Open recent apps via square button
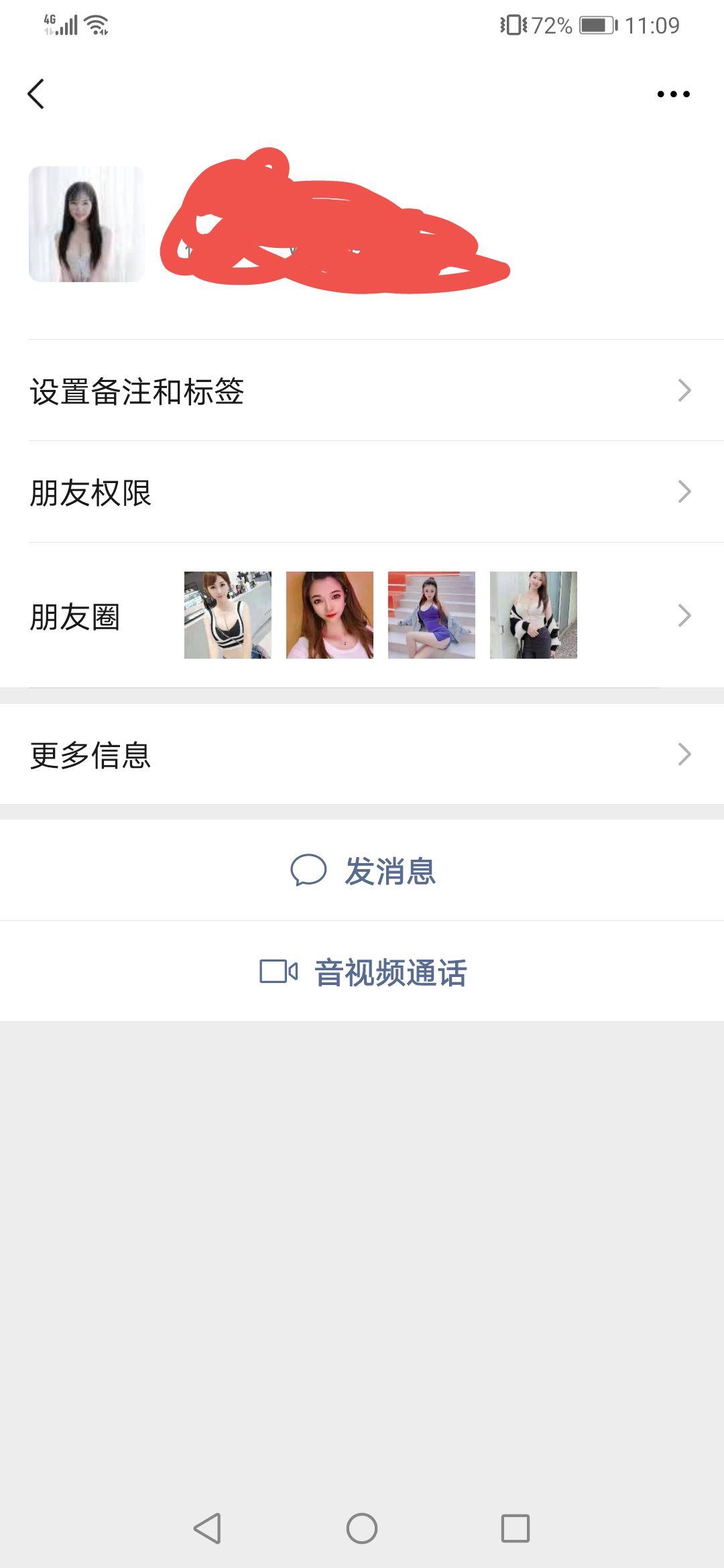This screenshot has width=724, height=1568. [x=515, y=1528]
